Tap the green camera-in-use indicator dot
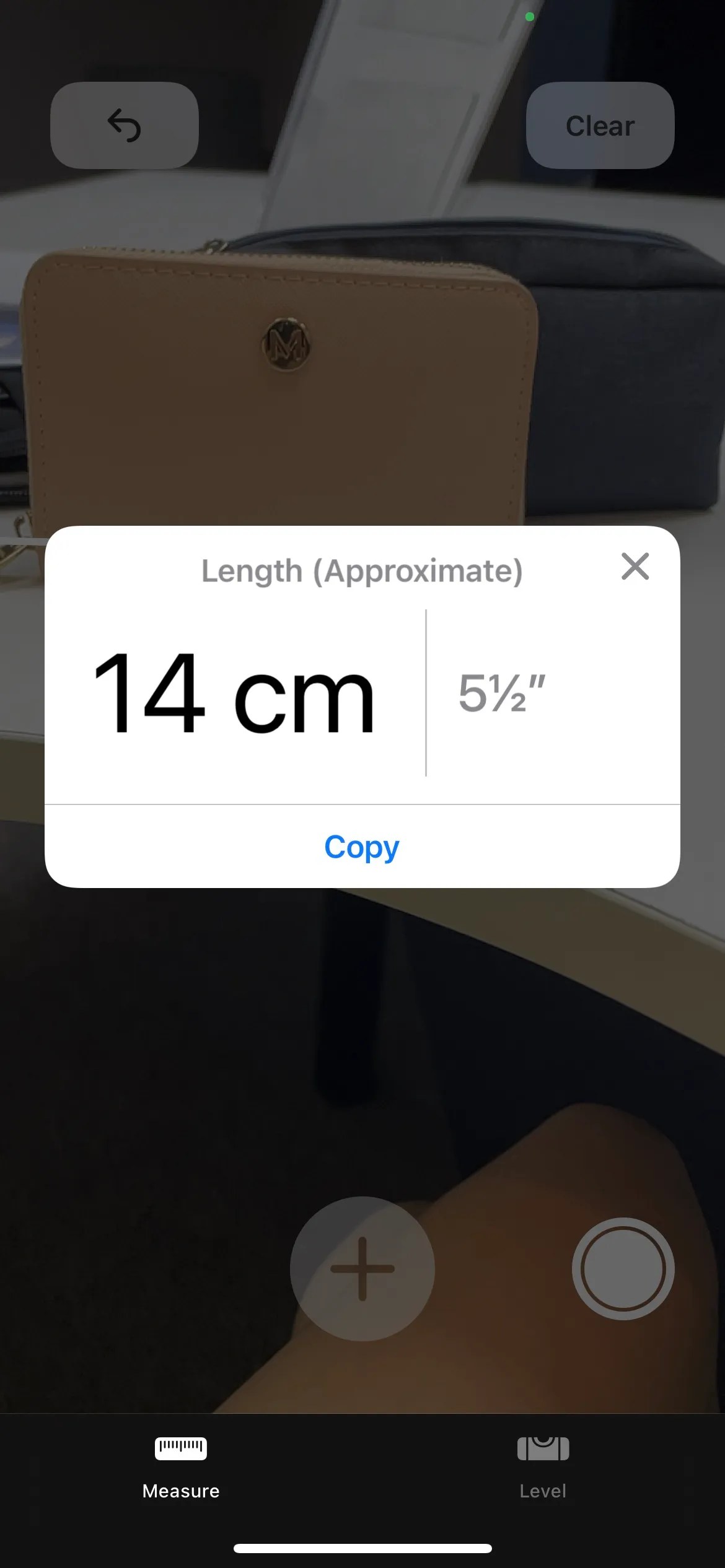725x1568 pixels. coord(530,17)
